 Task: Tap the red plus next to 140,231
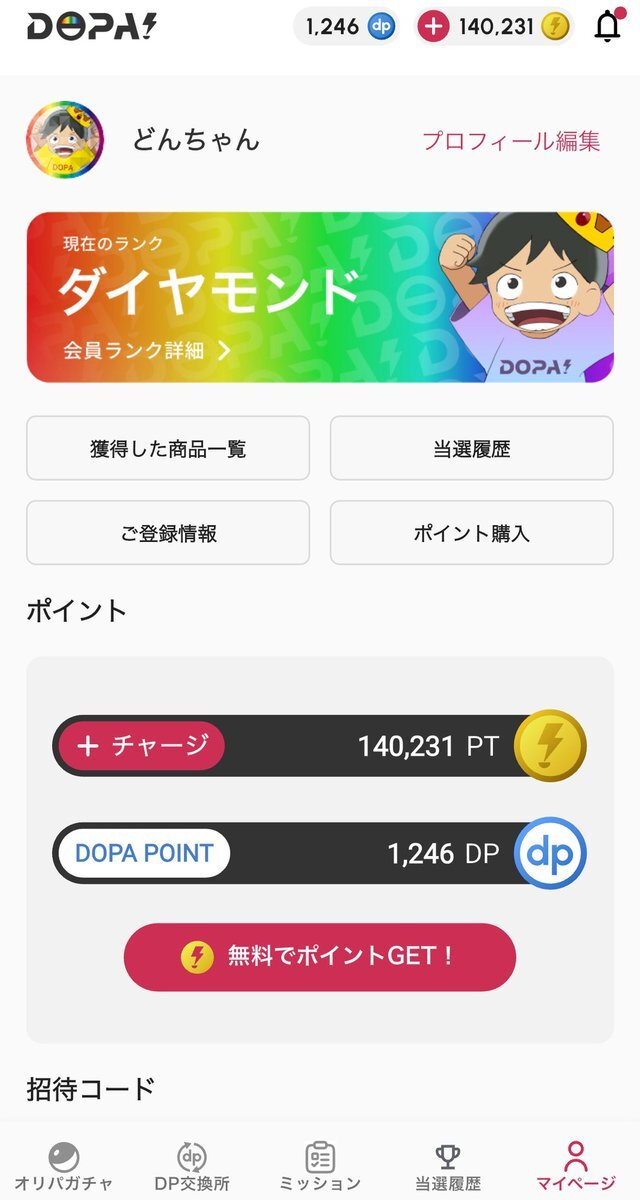pyautogui.click(x=433, y=27)
